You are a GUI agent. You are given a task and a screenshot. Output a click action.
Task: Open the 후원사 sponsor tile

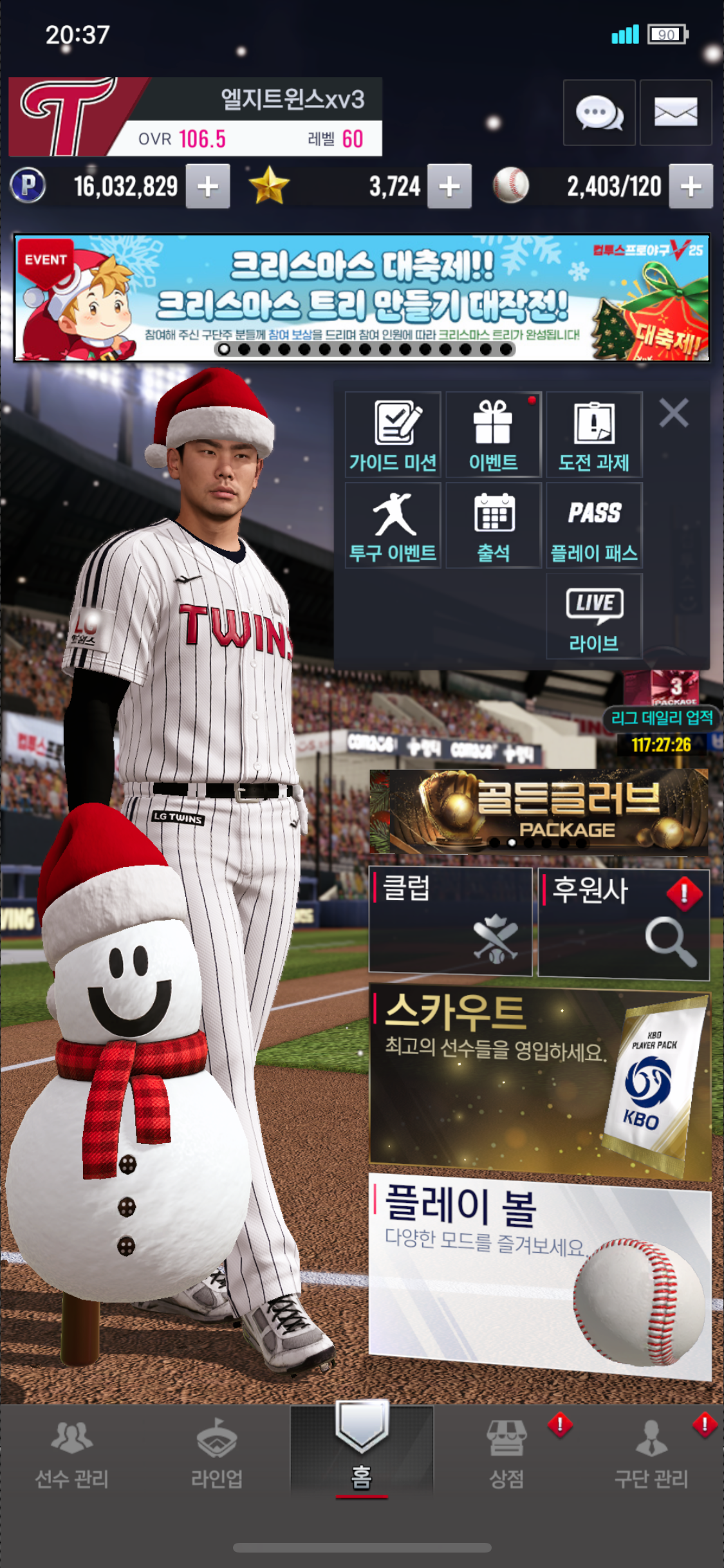623,922
